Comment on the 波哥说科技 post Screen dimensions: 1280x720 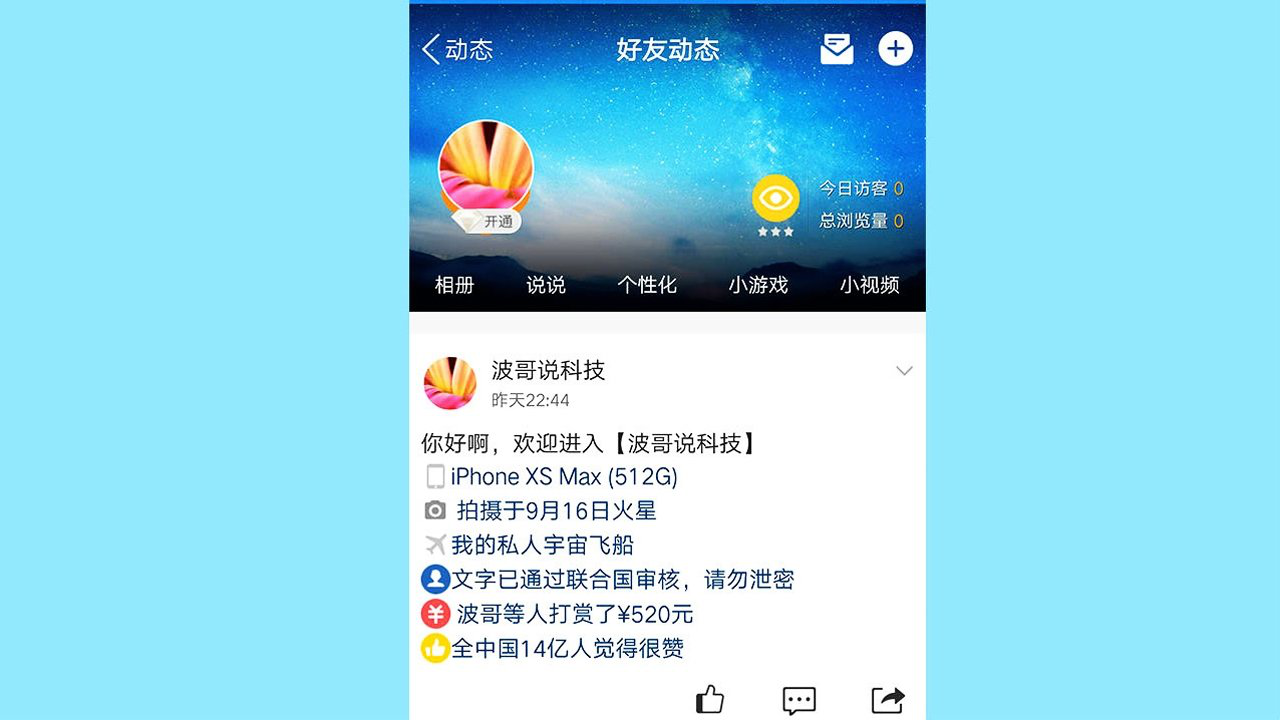[x=799, y=700]
